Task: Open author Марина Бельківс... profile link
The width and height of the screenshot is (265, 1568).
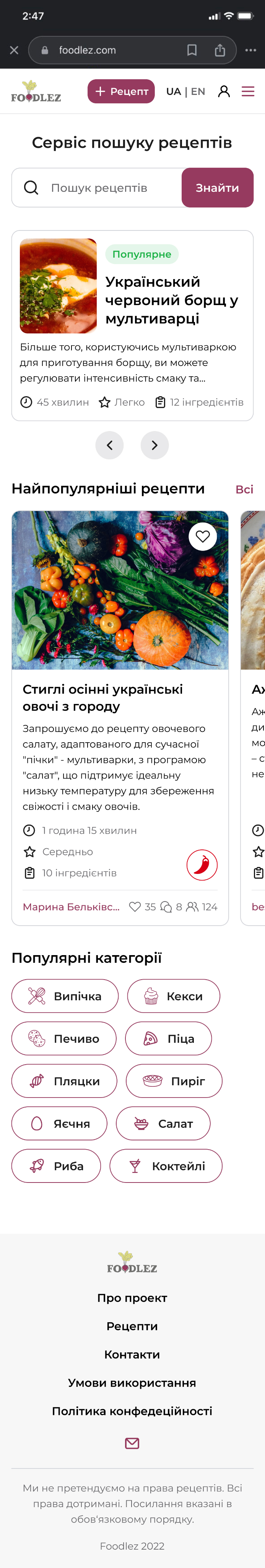Action: (x=71, y=906)
